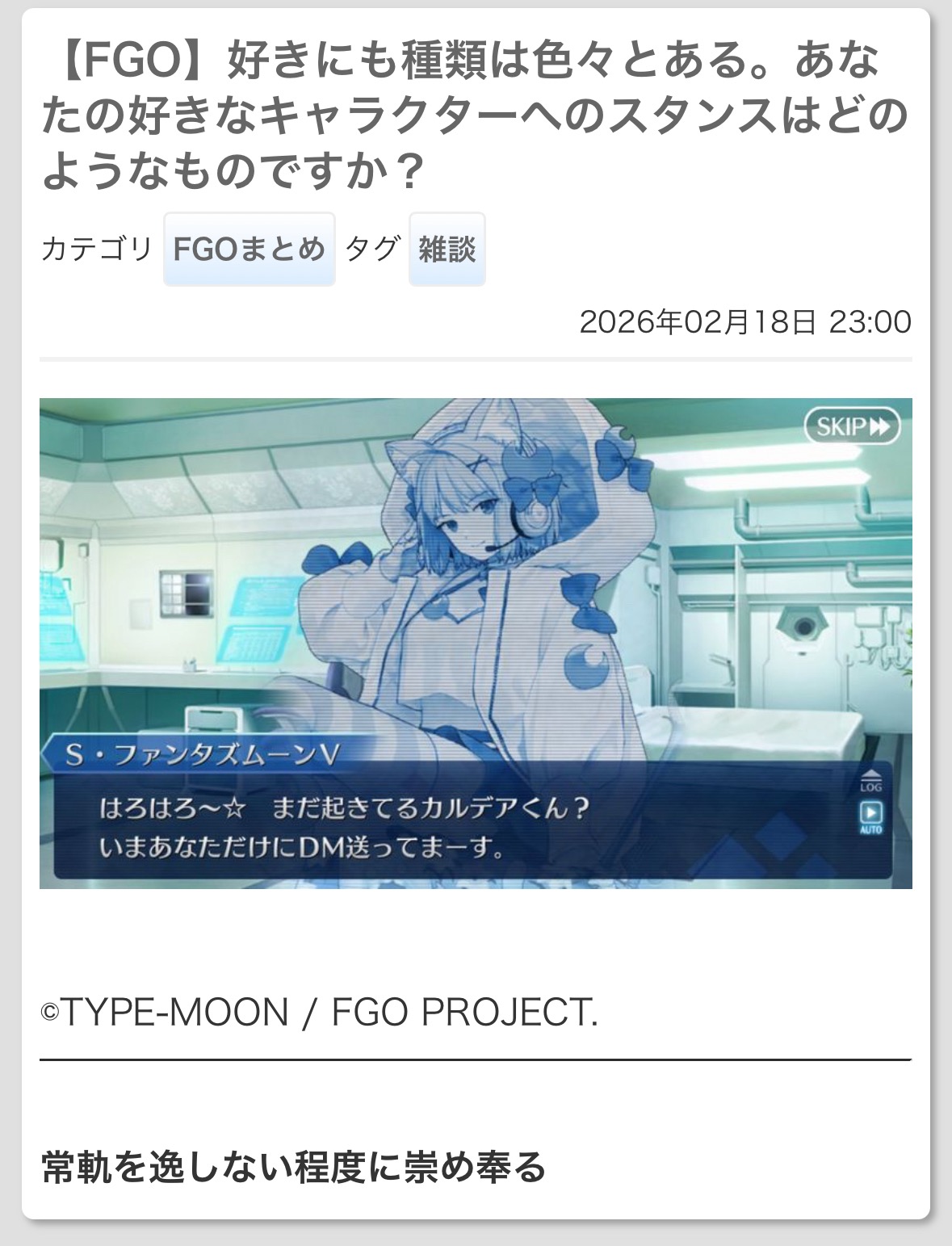Open the 雑談 tag chip
952x1246 pixels.
pyautogui.click(x=447, y=249)
